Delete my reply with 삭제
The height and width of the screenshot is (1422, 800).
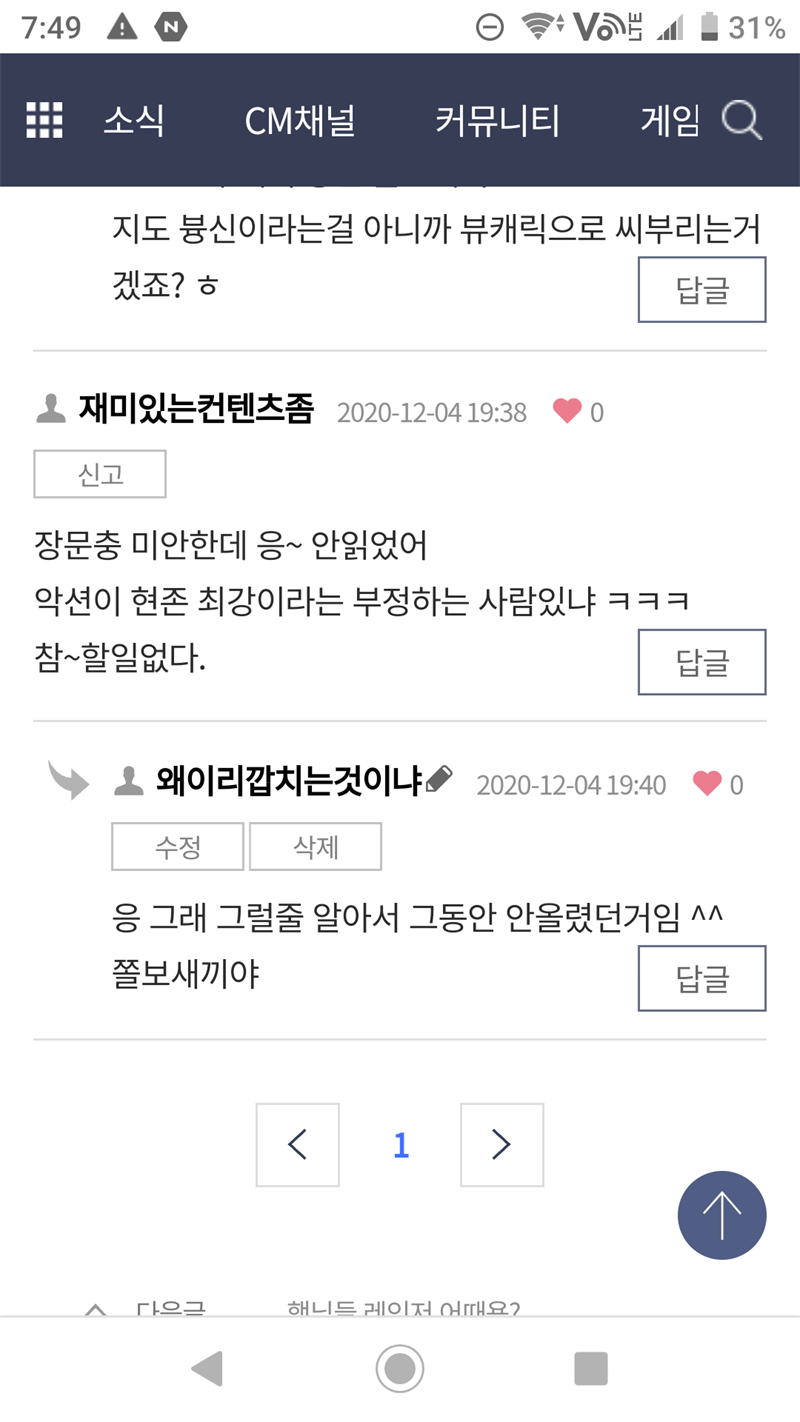click(x=315, y=848)
